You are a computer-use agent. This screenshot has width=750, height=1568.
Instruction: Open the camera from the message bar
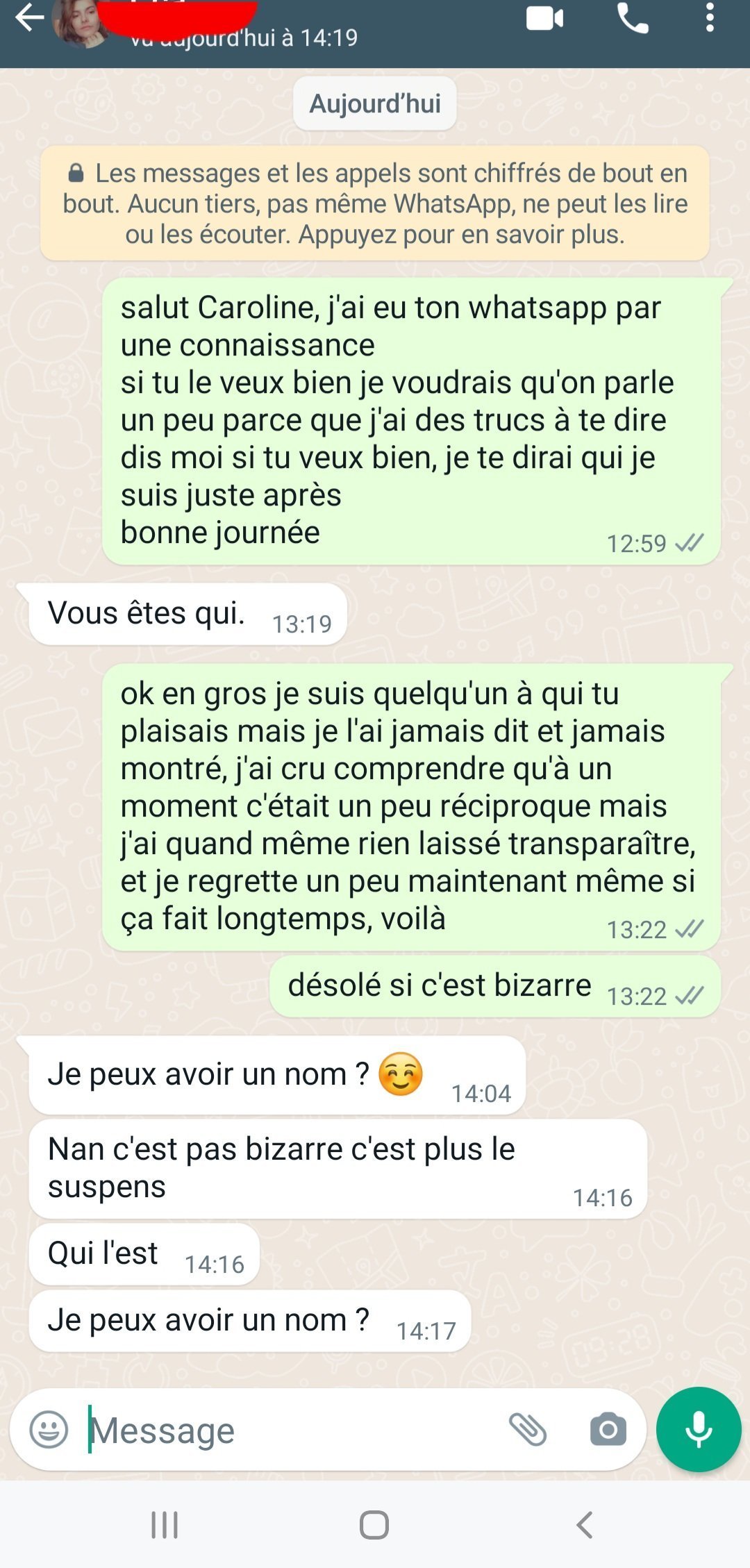(x=608, y=1429)
